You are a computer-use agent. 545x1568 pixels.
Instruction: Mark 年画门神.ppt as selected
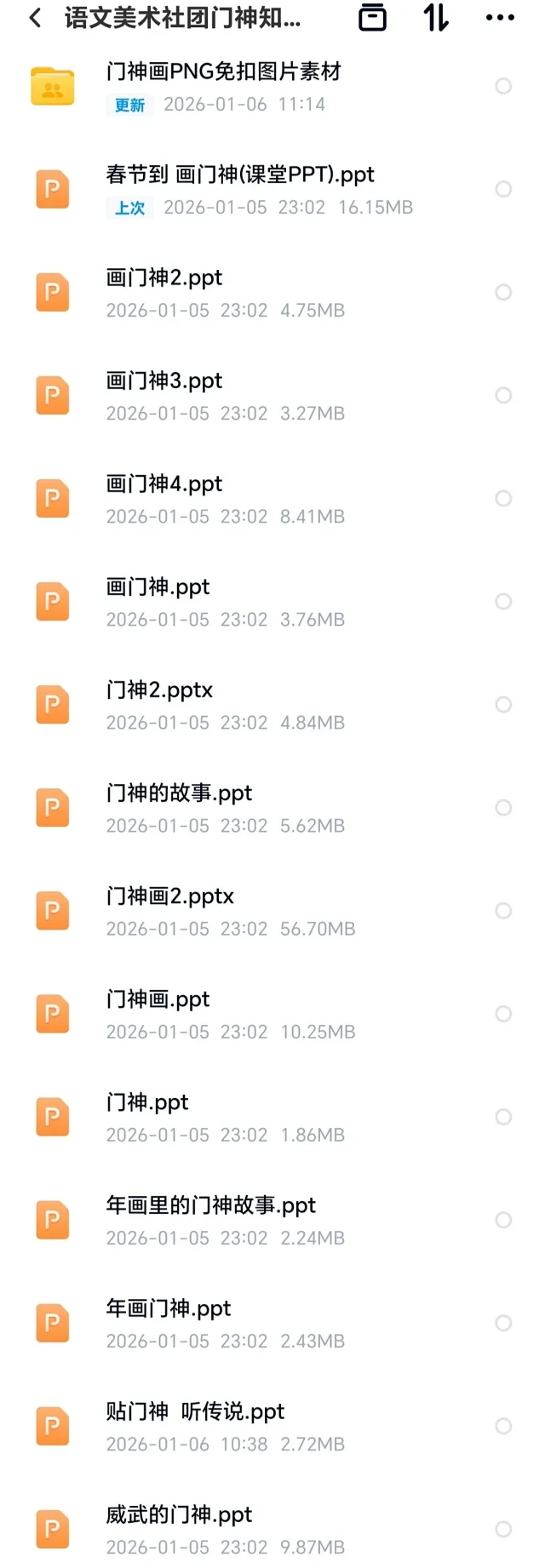pyautogui.click(x=503, y=1323)
